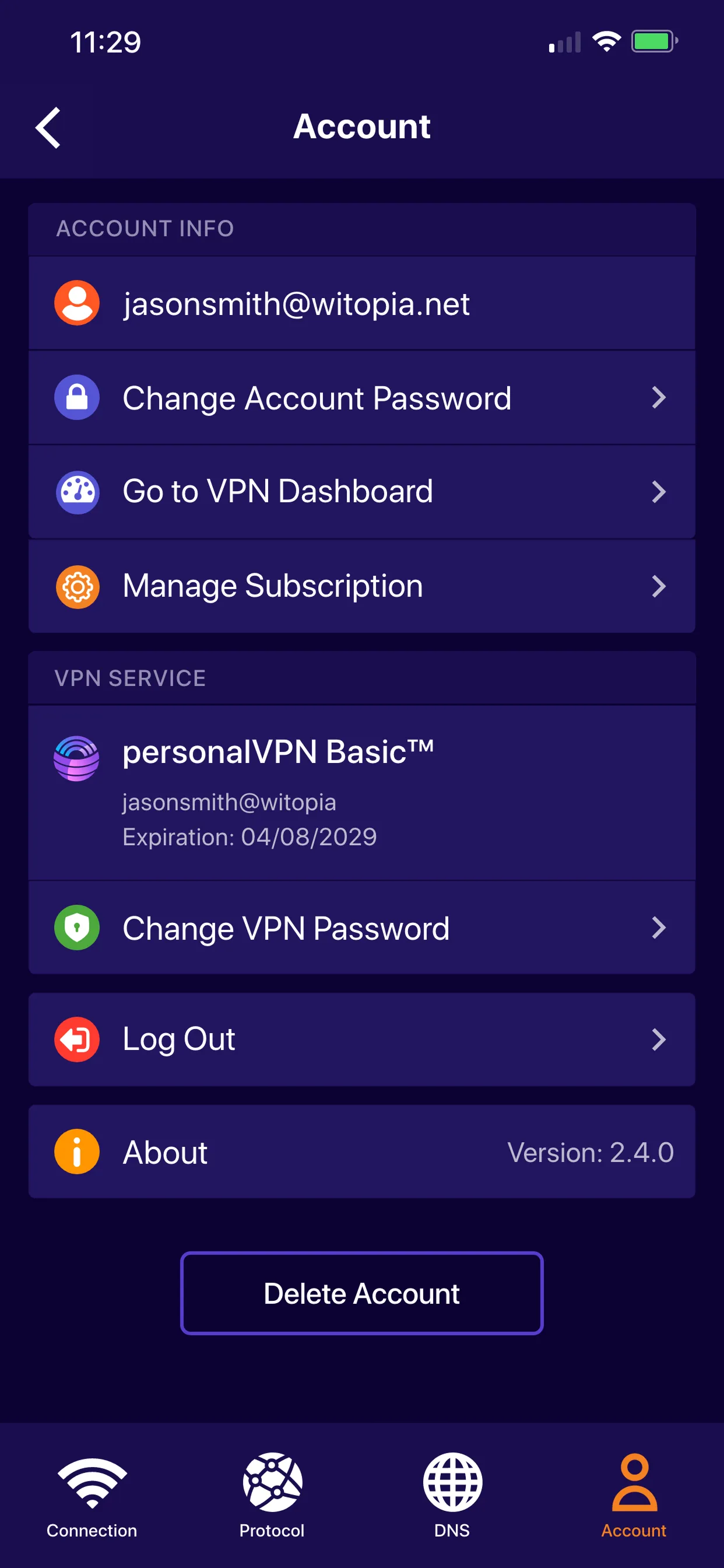
Task: Click the orange info icon beside About
Action: (x=77, y=1150)
